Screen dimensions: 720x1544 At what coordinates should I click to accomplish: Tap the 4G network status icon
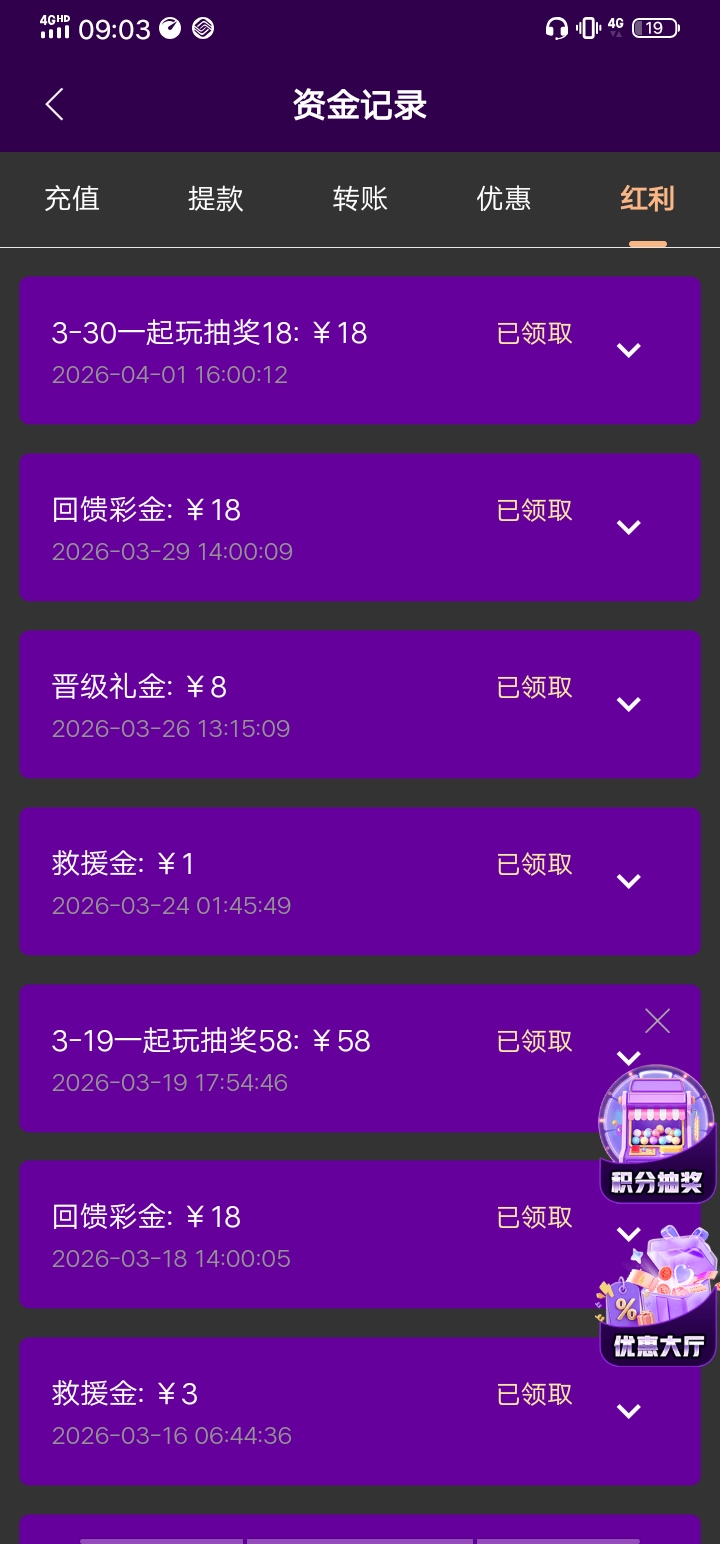click(x=616, y=28)
